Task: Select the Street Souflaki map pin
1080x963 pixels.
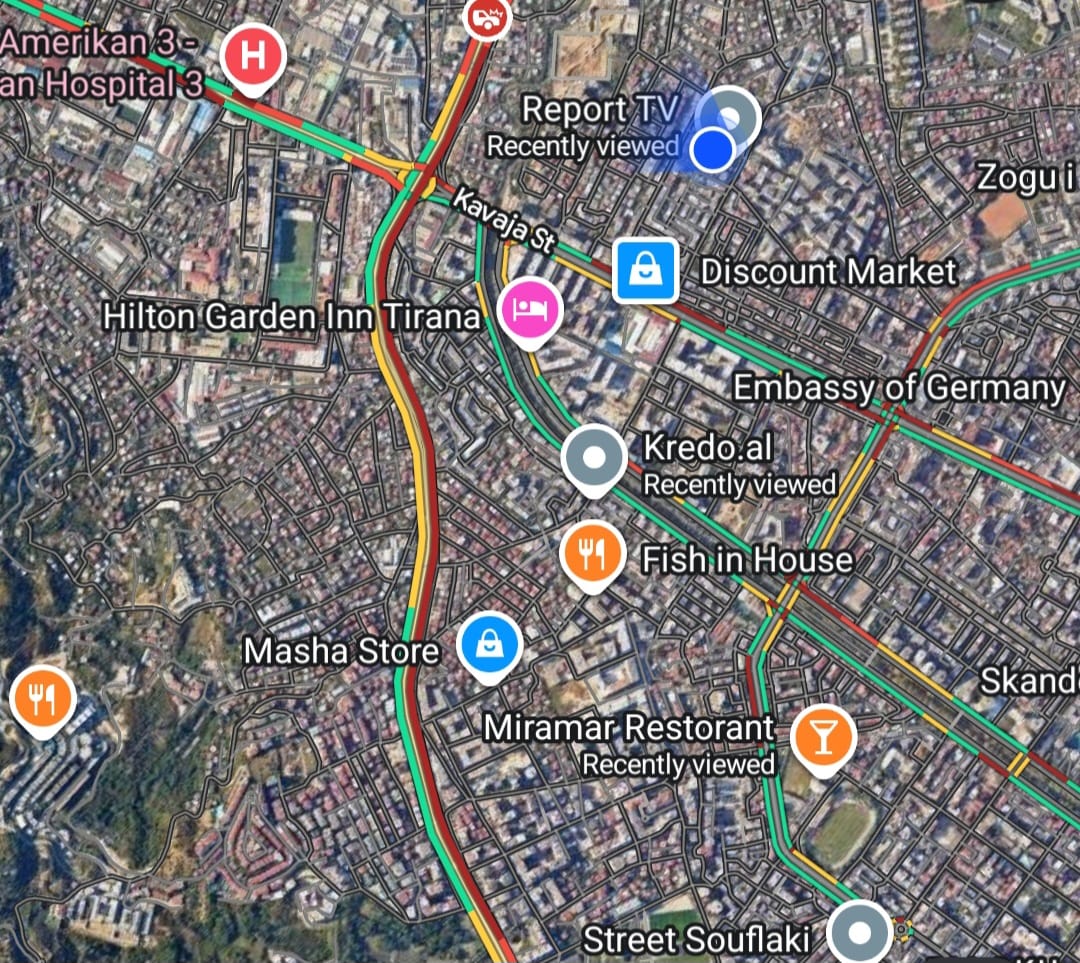Action: [860, 932]
